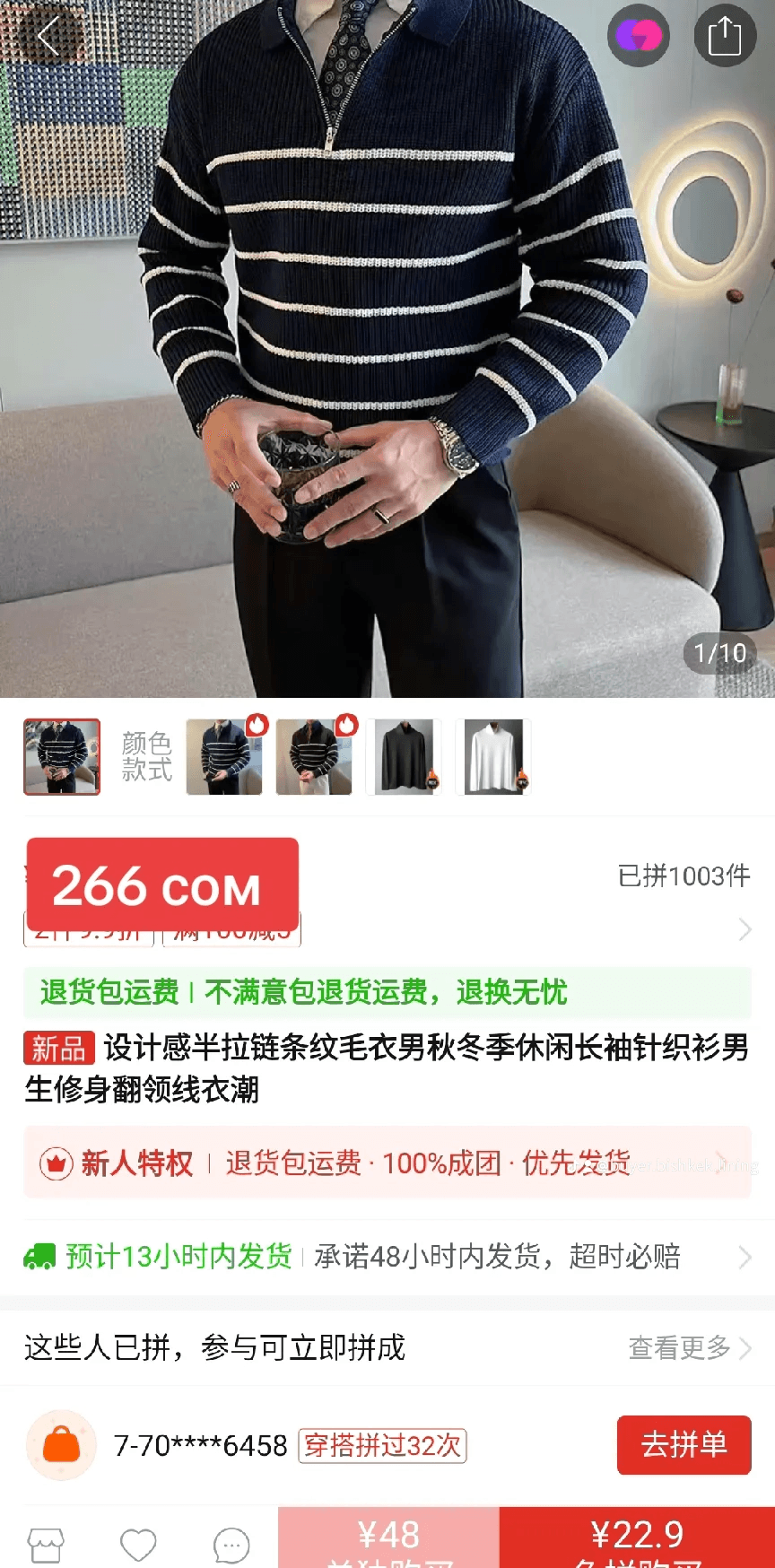Image resolution: width=775 pixels, height=1568 pixels.
Task: Join the group with 去拼单
Action: (x=684, y=1444)
